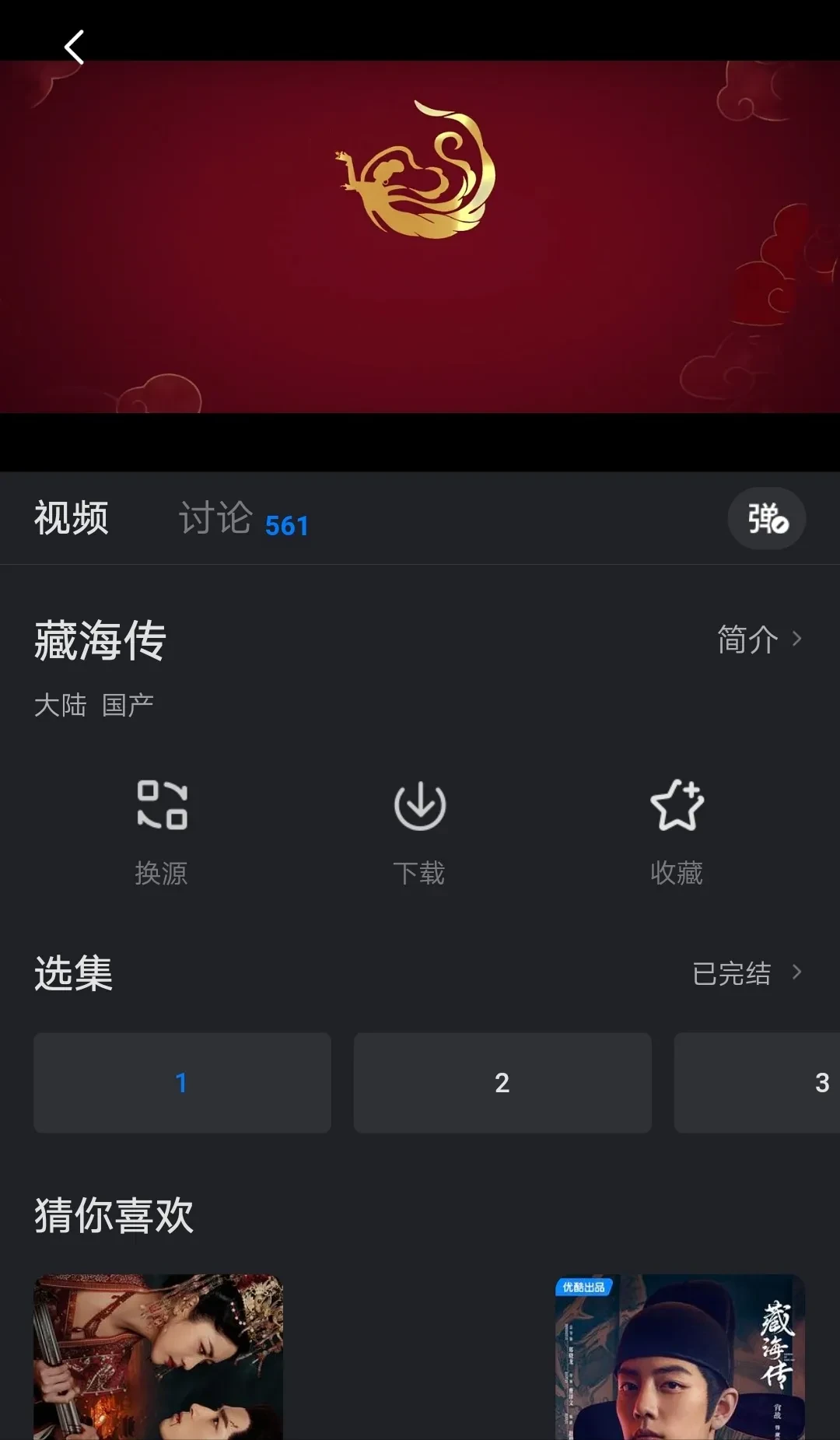840x1440 pixels.
Task: Tap the video player area
Action: click(420, 236)
